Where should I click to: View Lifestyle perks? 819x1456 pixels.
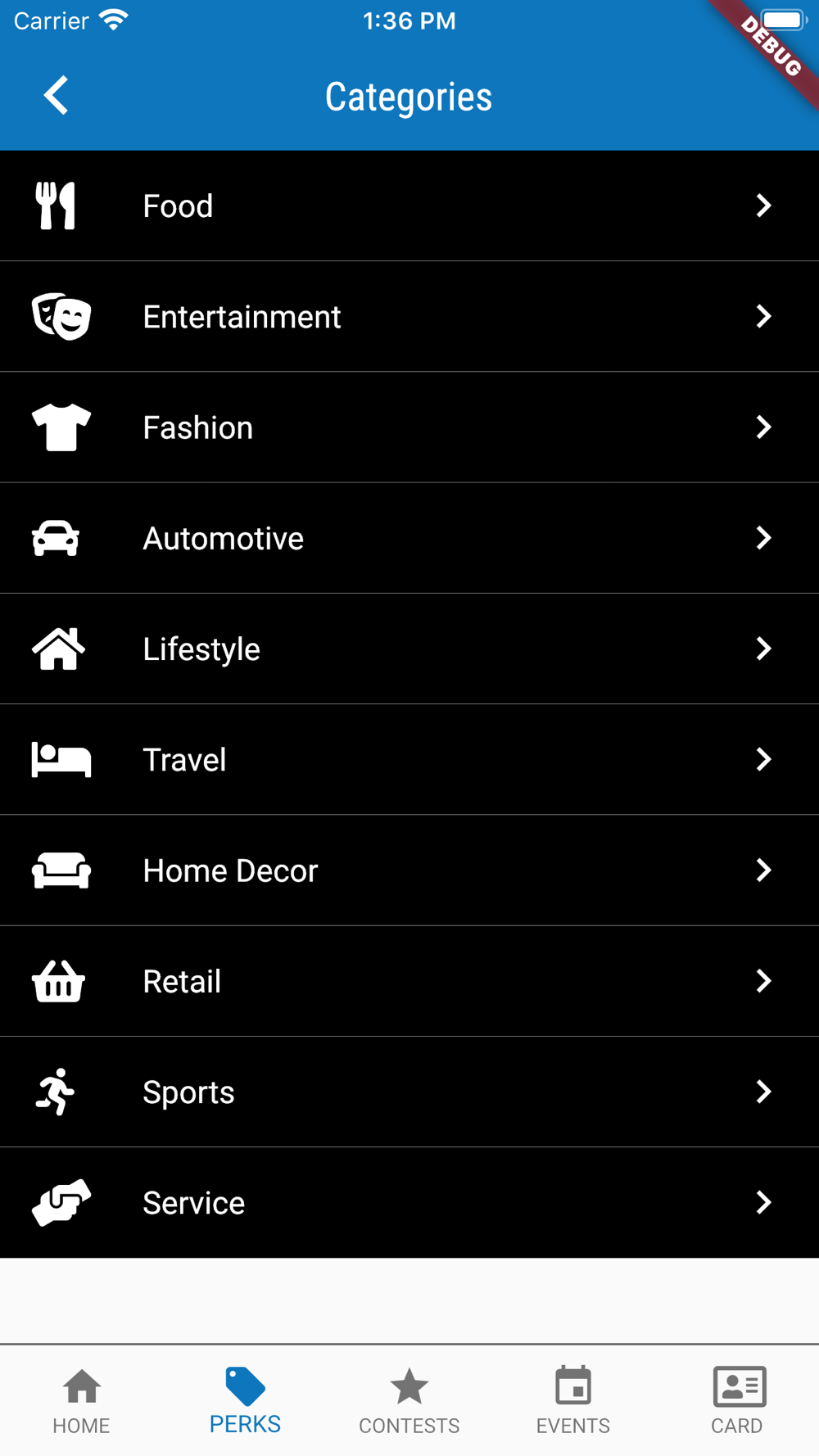pos(409,649)
